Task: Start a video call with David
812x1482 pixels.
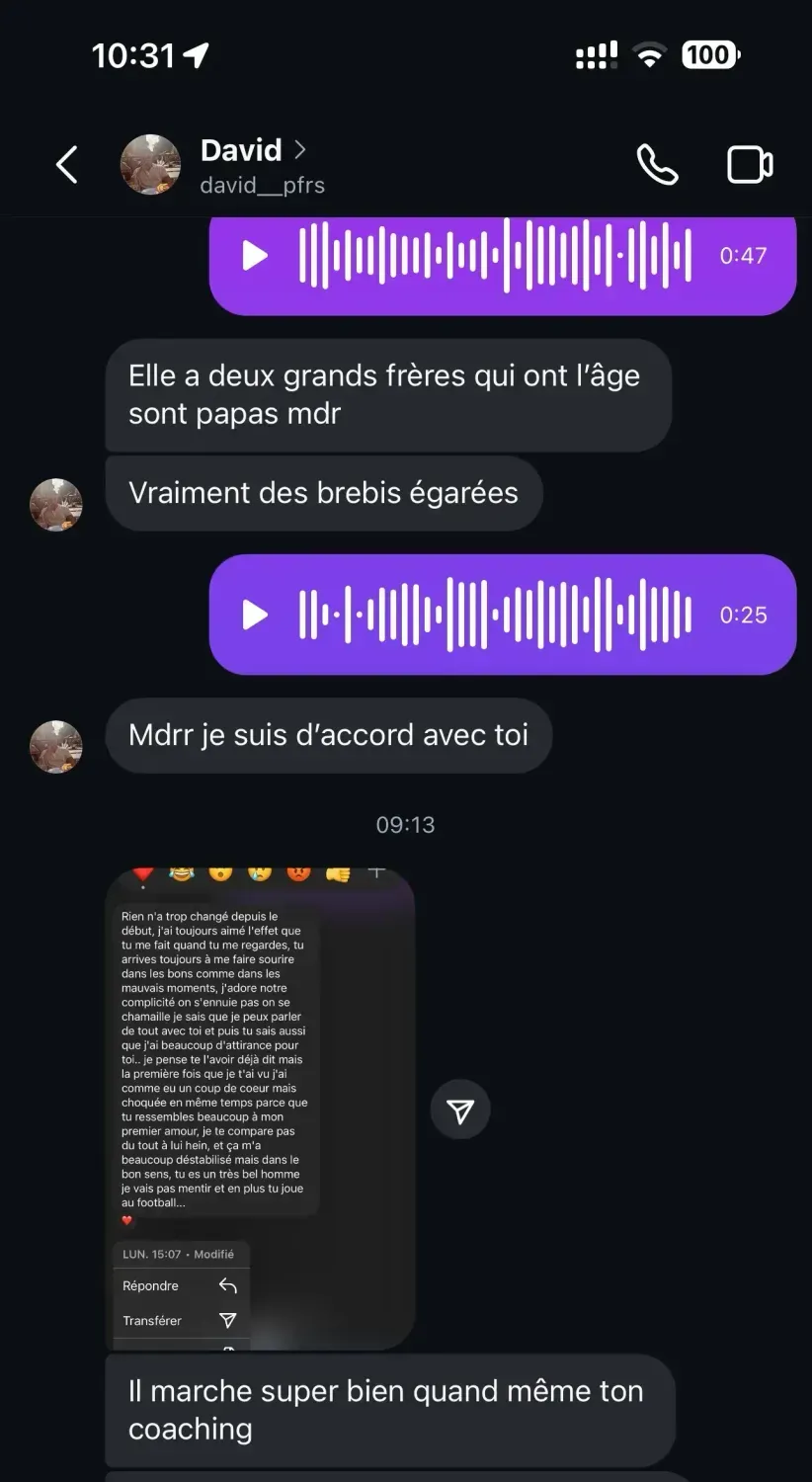Action: tap(750, 165)
